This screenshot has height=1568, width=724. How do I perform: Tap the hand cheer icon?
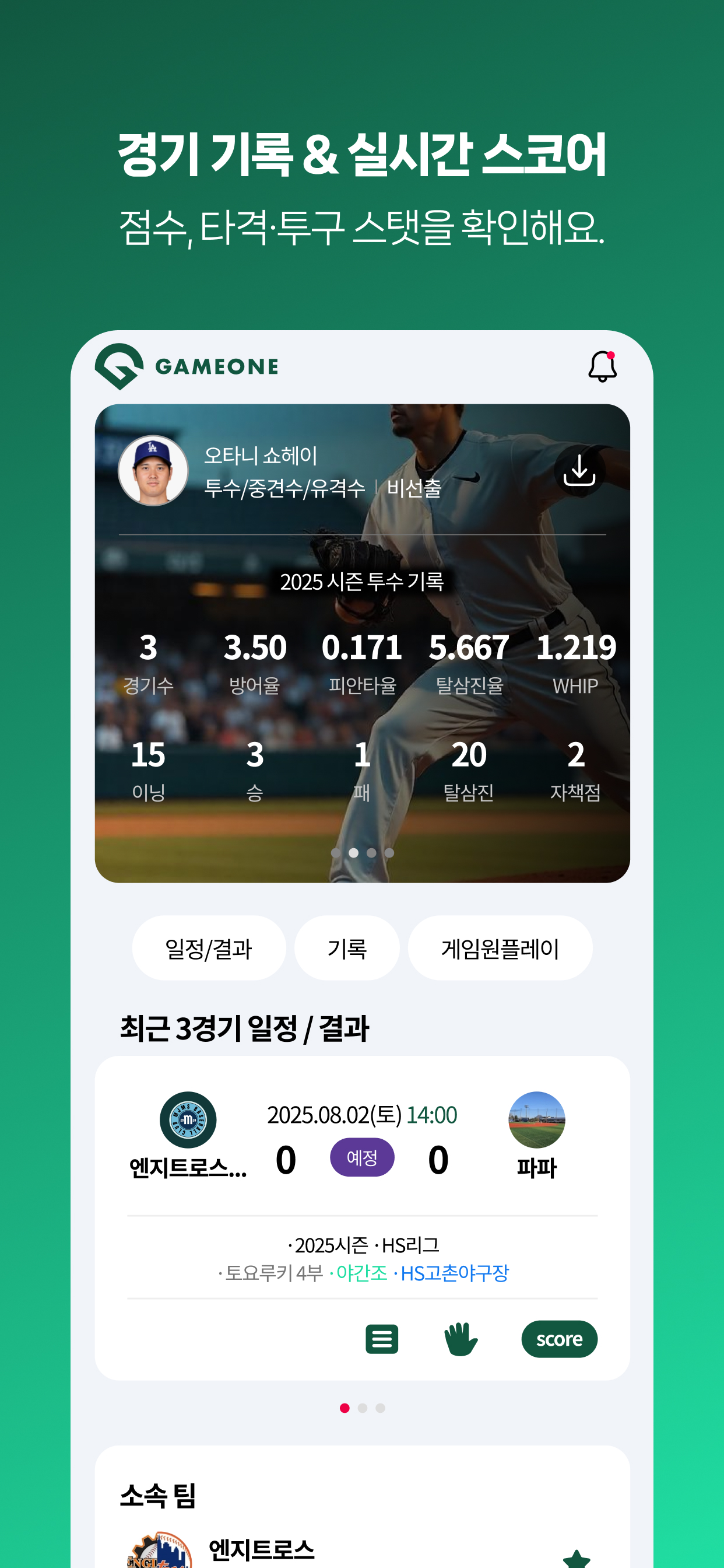[461, 1339]
